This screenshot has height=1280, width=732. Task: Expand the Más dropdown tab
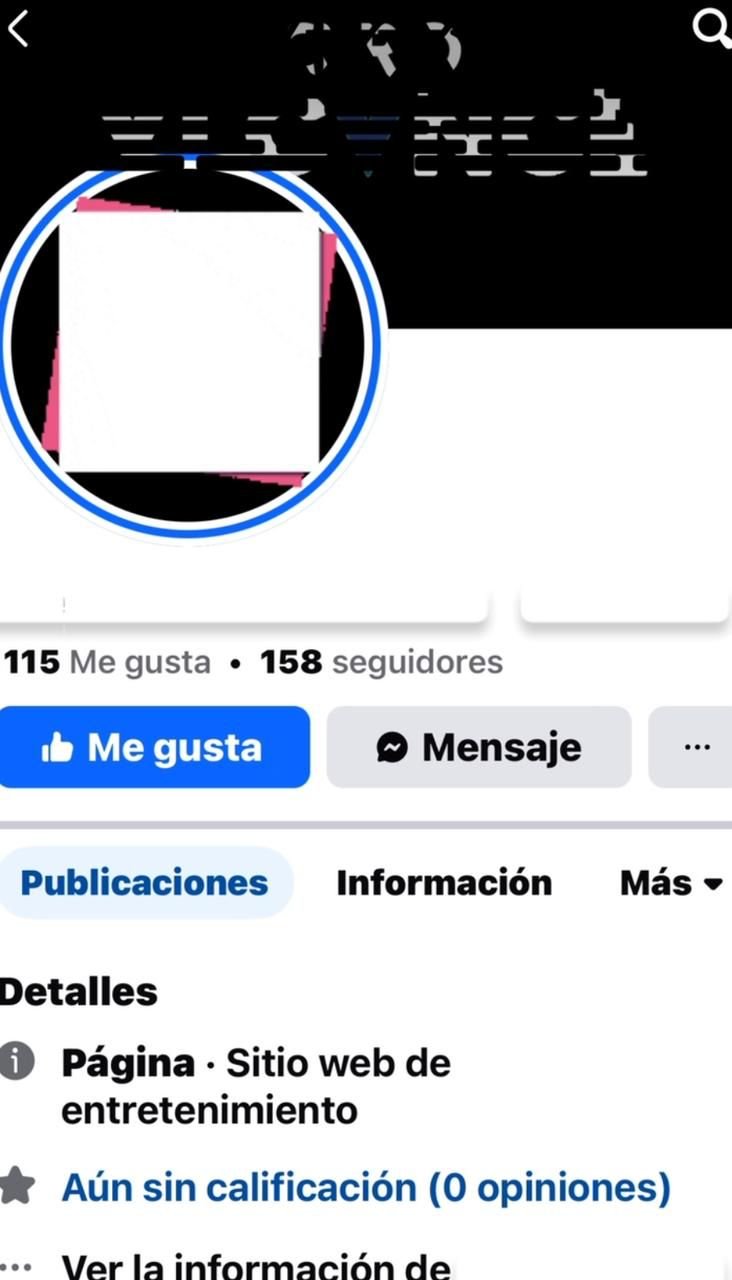tap(670, 882)
